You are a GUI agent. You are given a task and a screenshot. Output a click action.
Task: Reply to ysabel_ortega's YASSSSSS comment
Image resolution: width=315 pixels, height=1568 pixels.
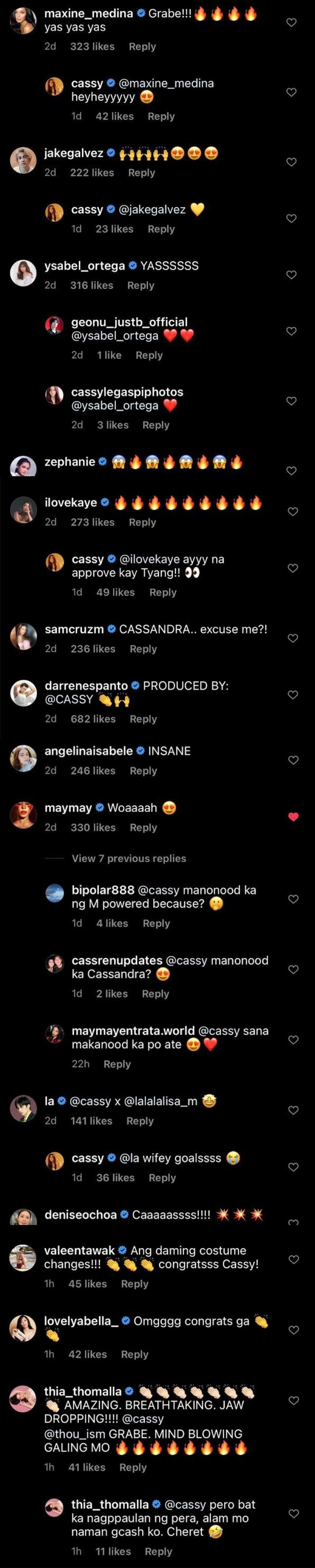pyautogui.click(x=141, y=285)
